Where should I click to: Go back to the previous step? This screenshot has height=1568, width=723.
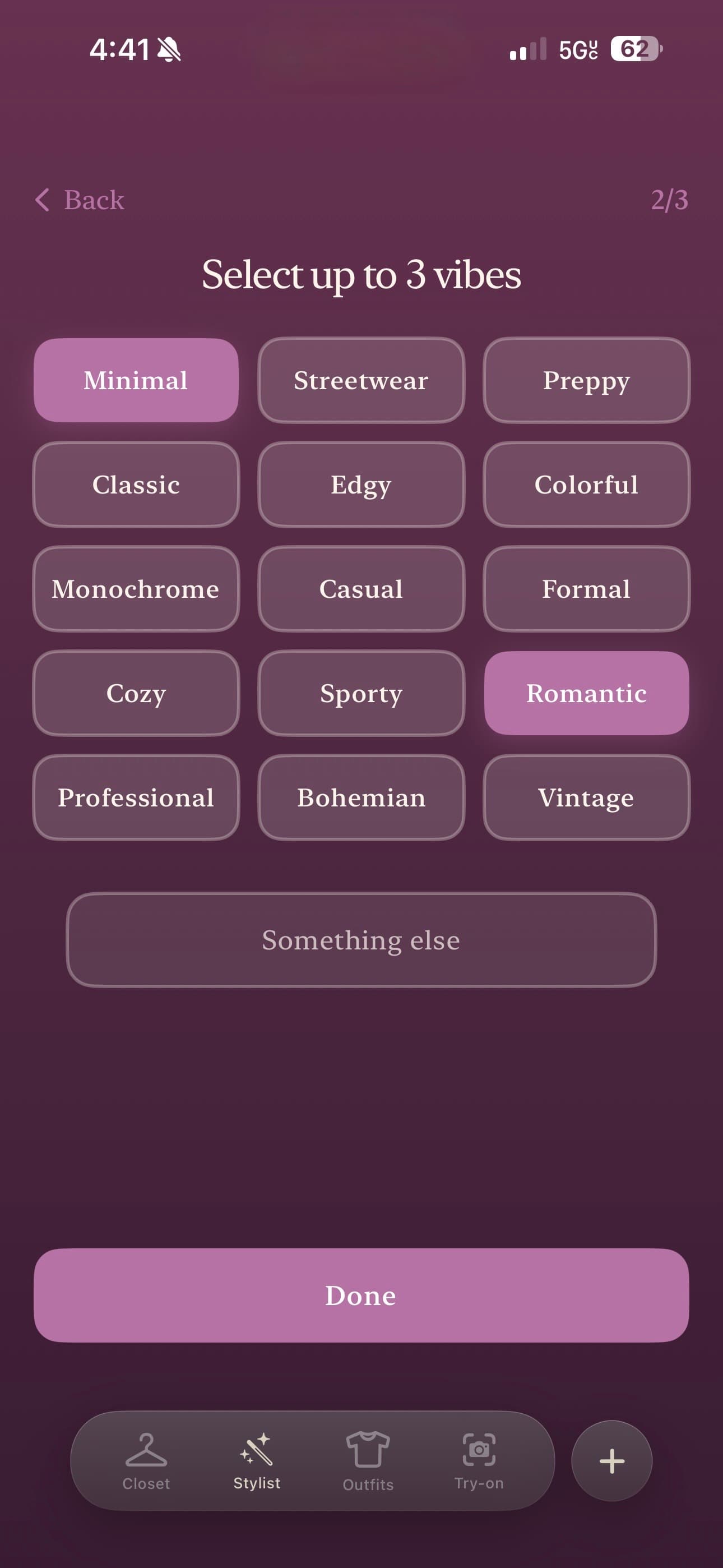coord(80,200)
